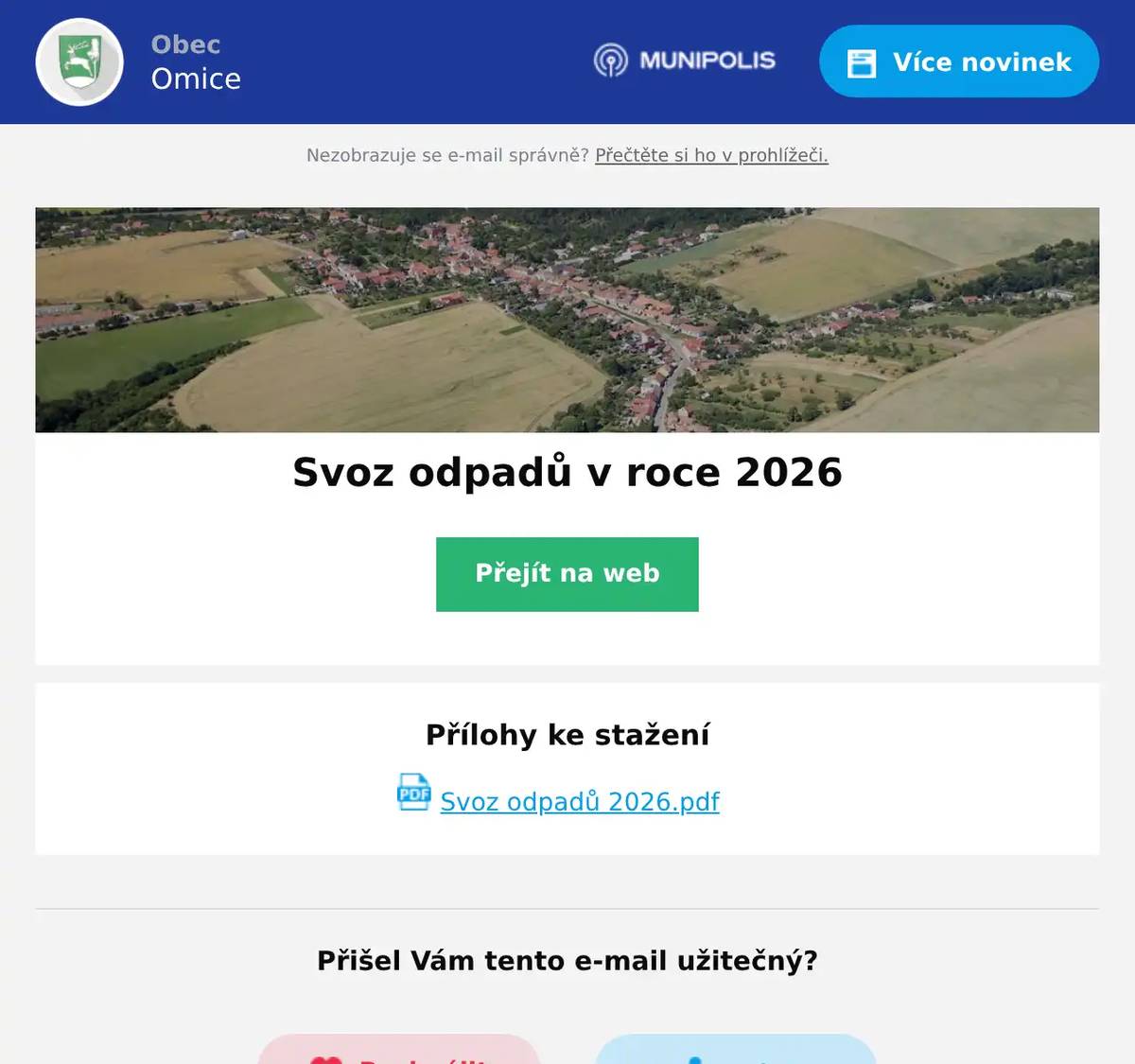Open the email in browser link
This screenshot has height=1064, width=1135.
coord(711,155)
